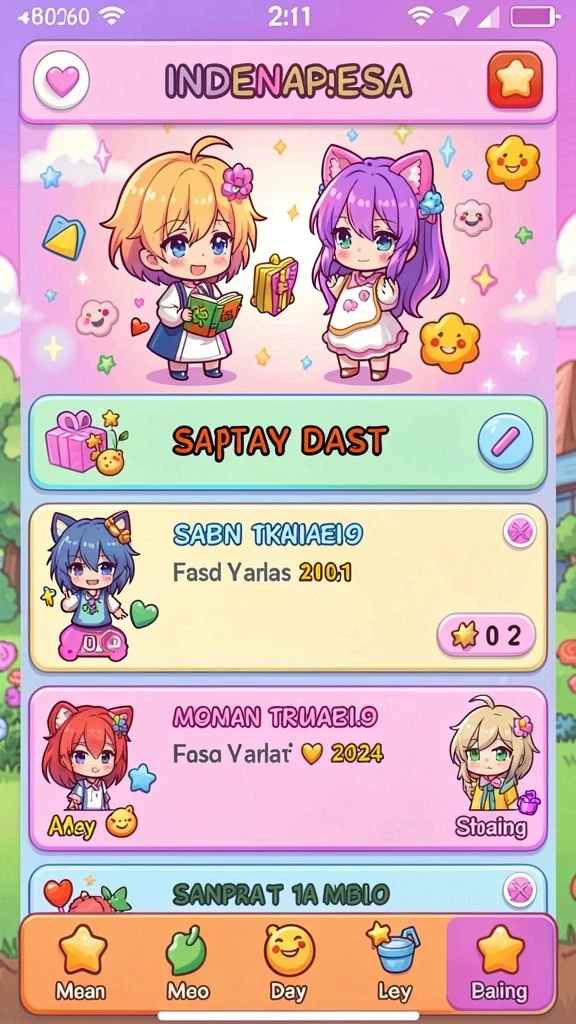
Task: Dismiss the SANPRAT 1A MBI.O card
Action: [520, 890]
